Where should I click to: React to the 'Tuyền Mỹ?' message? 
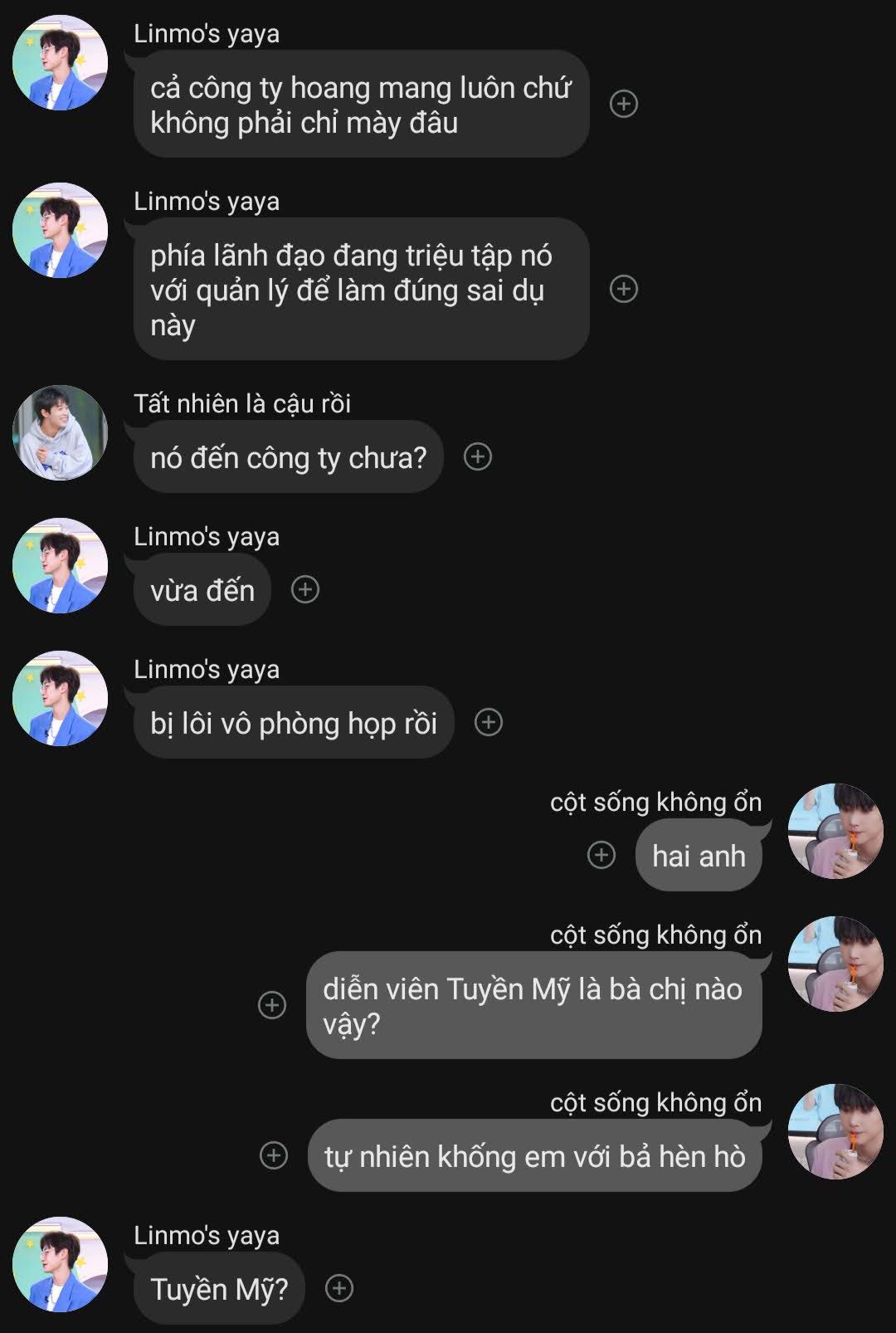coord(339,1288)
